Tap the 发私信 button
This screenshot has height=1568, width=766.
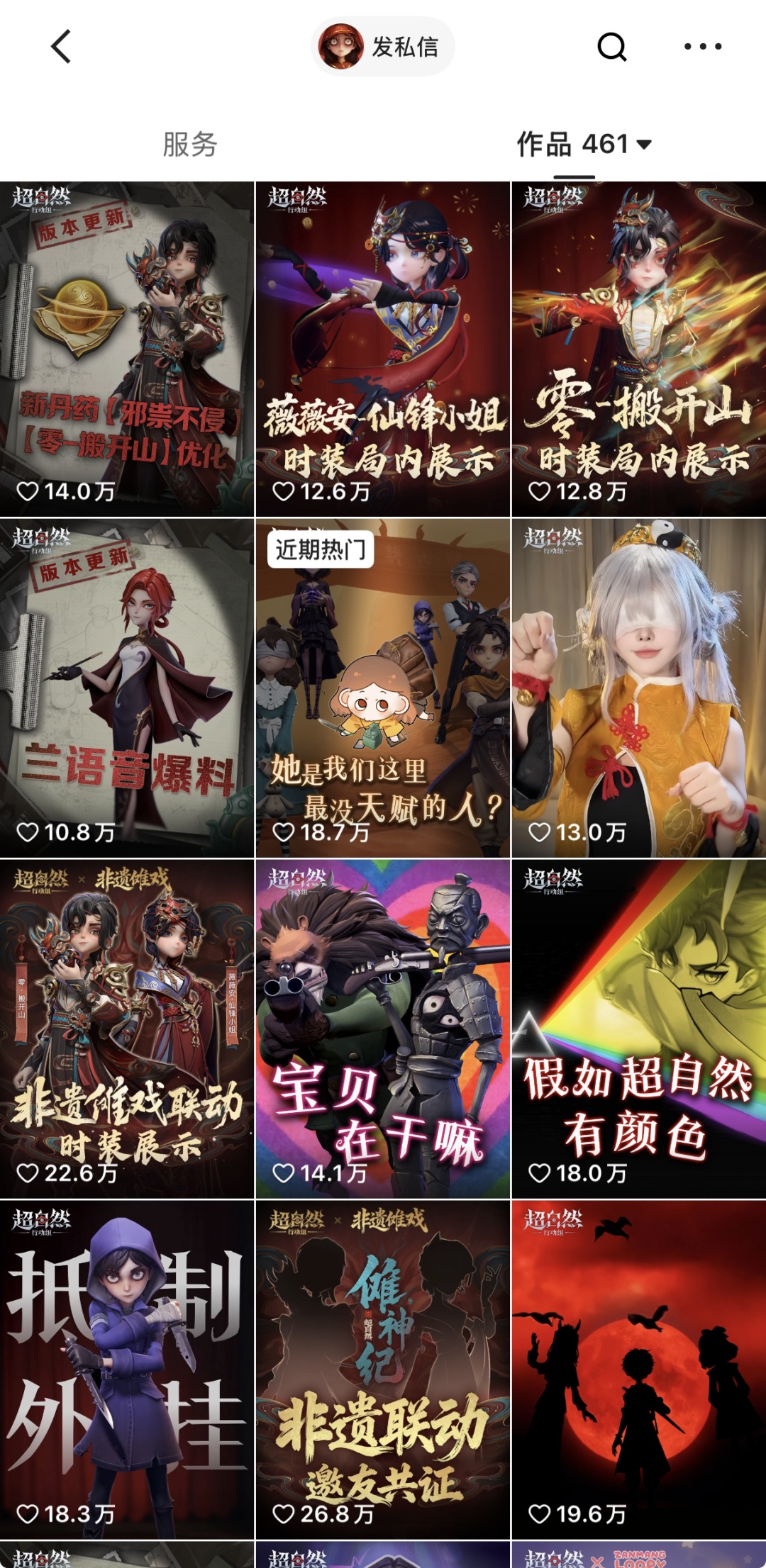pos(383,47)
